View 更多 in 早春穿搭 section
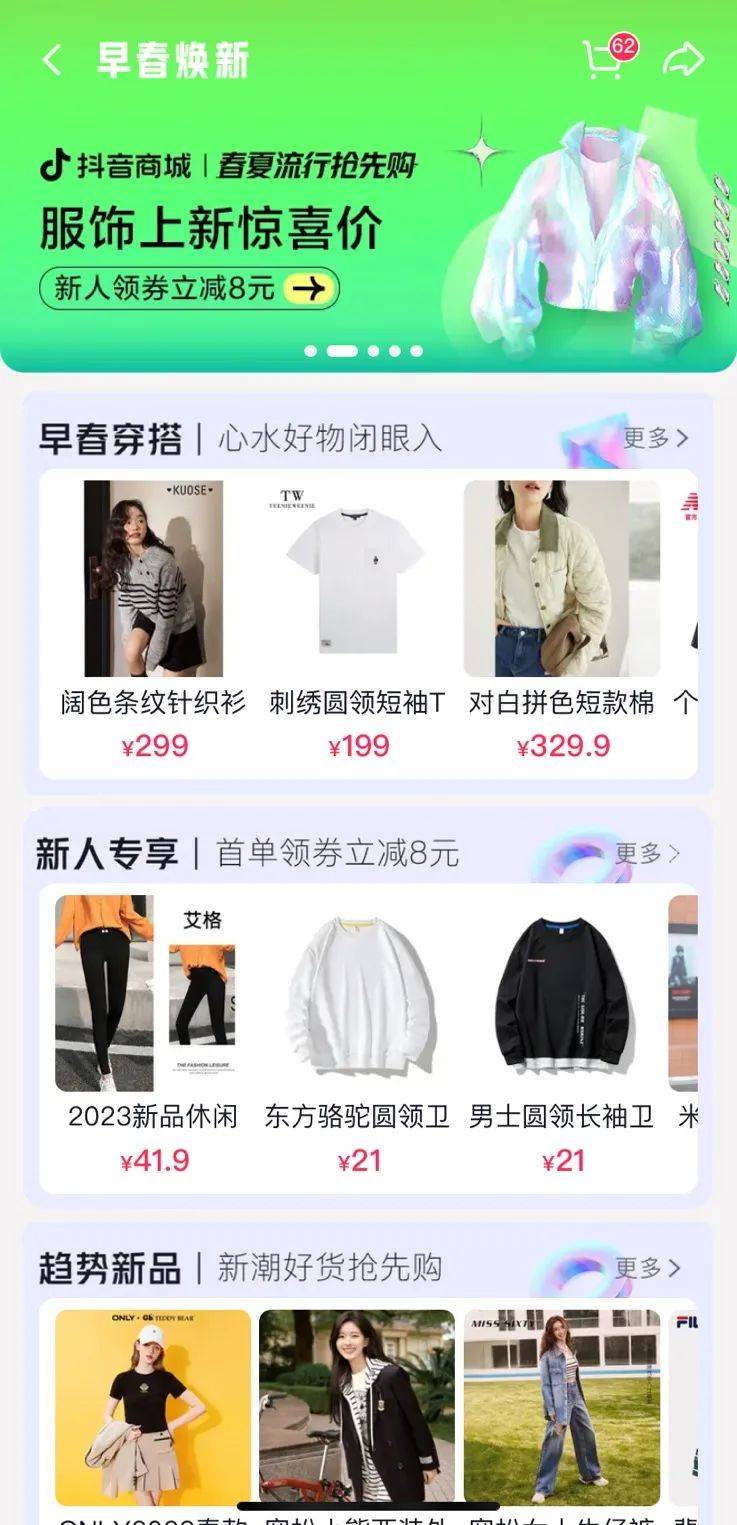The width and height of the screenshot is (737, 1525). [655, 438]
